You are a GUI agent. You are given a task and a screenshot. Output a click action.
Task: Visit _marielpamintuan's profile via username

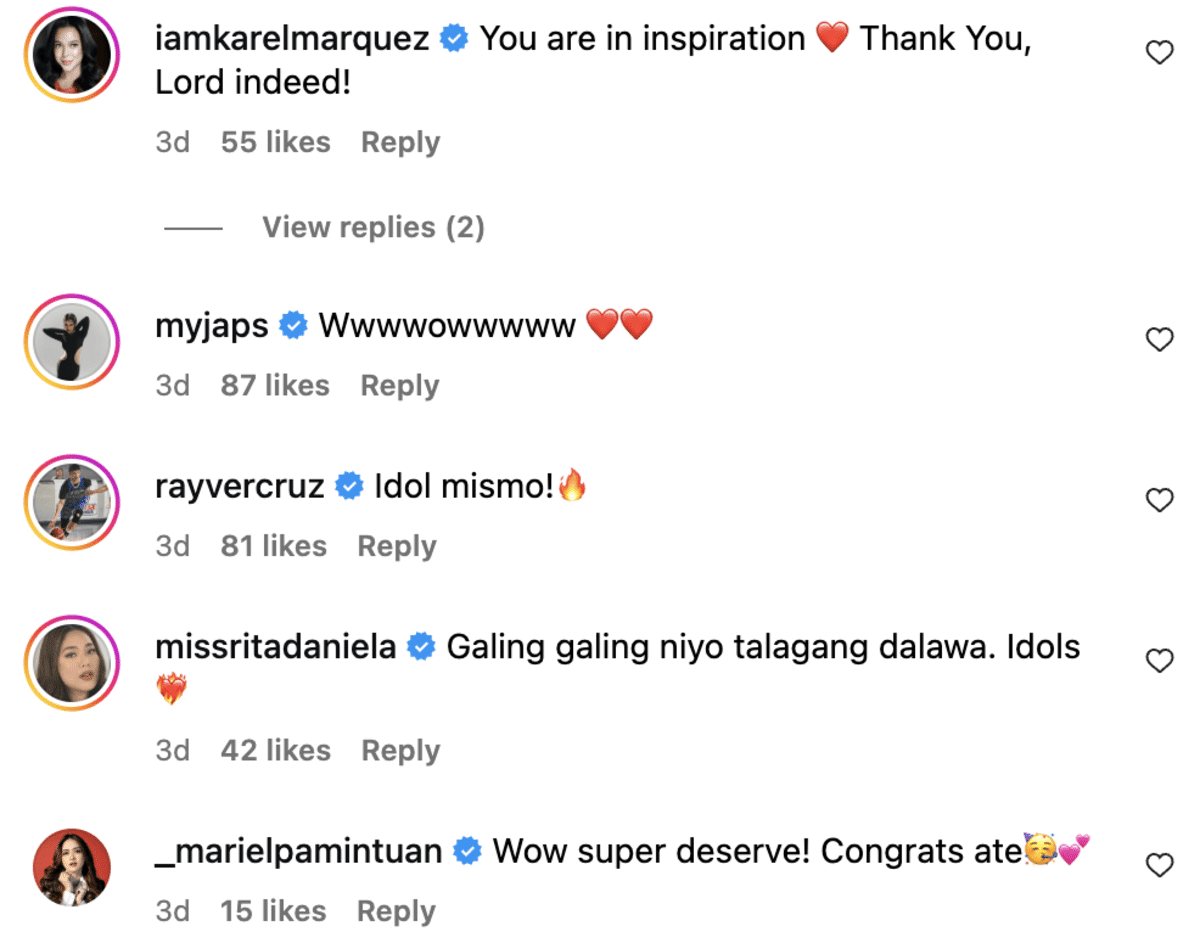click(299, 851)
